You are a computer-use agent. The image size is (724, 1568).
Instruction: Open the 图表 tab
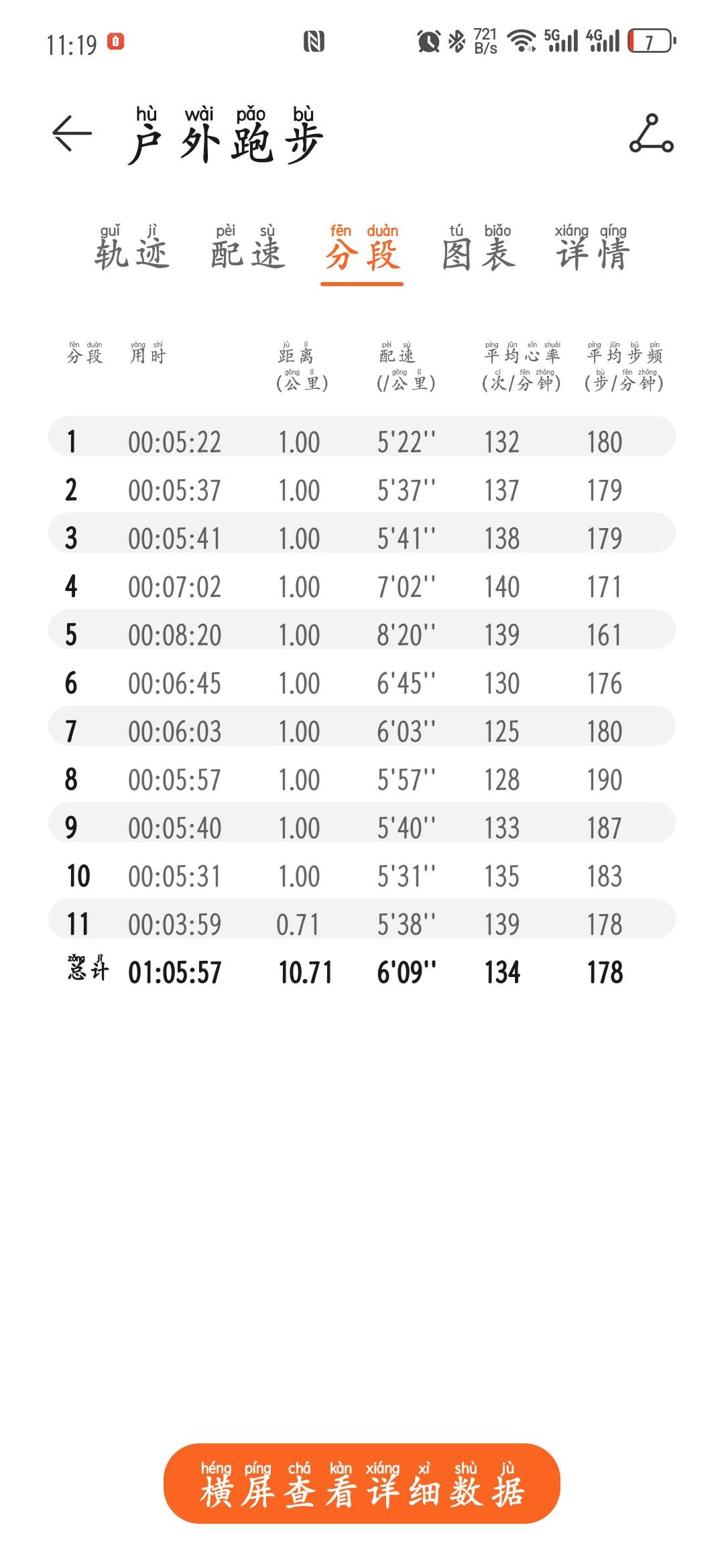click(479, 249)
